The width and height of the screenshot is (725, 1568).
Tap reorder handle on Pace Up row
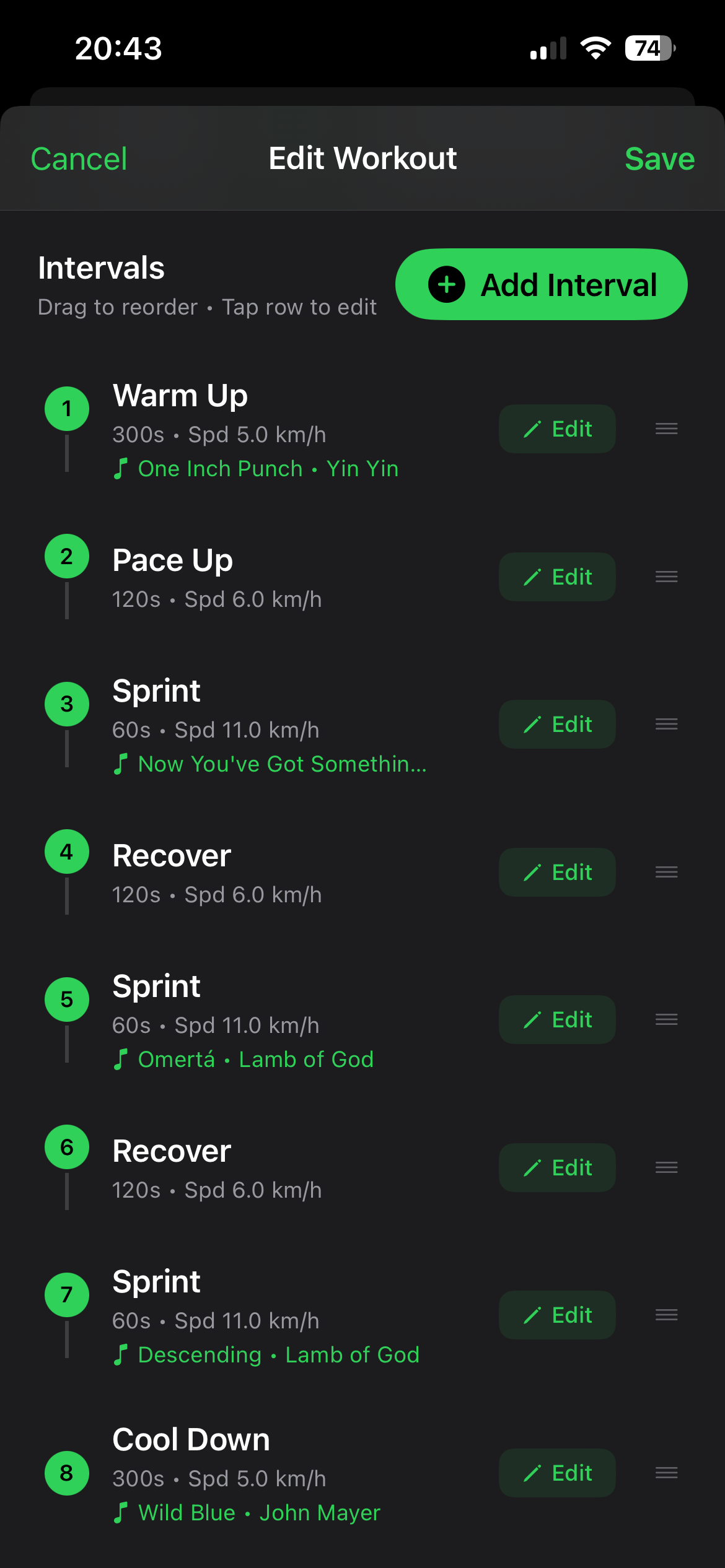click(x=666, y=577)
